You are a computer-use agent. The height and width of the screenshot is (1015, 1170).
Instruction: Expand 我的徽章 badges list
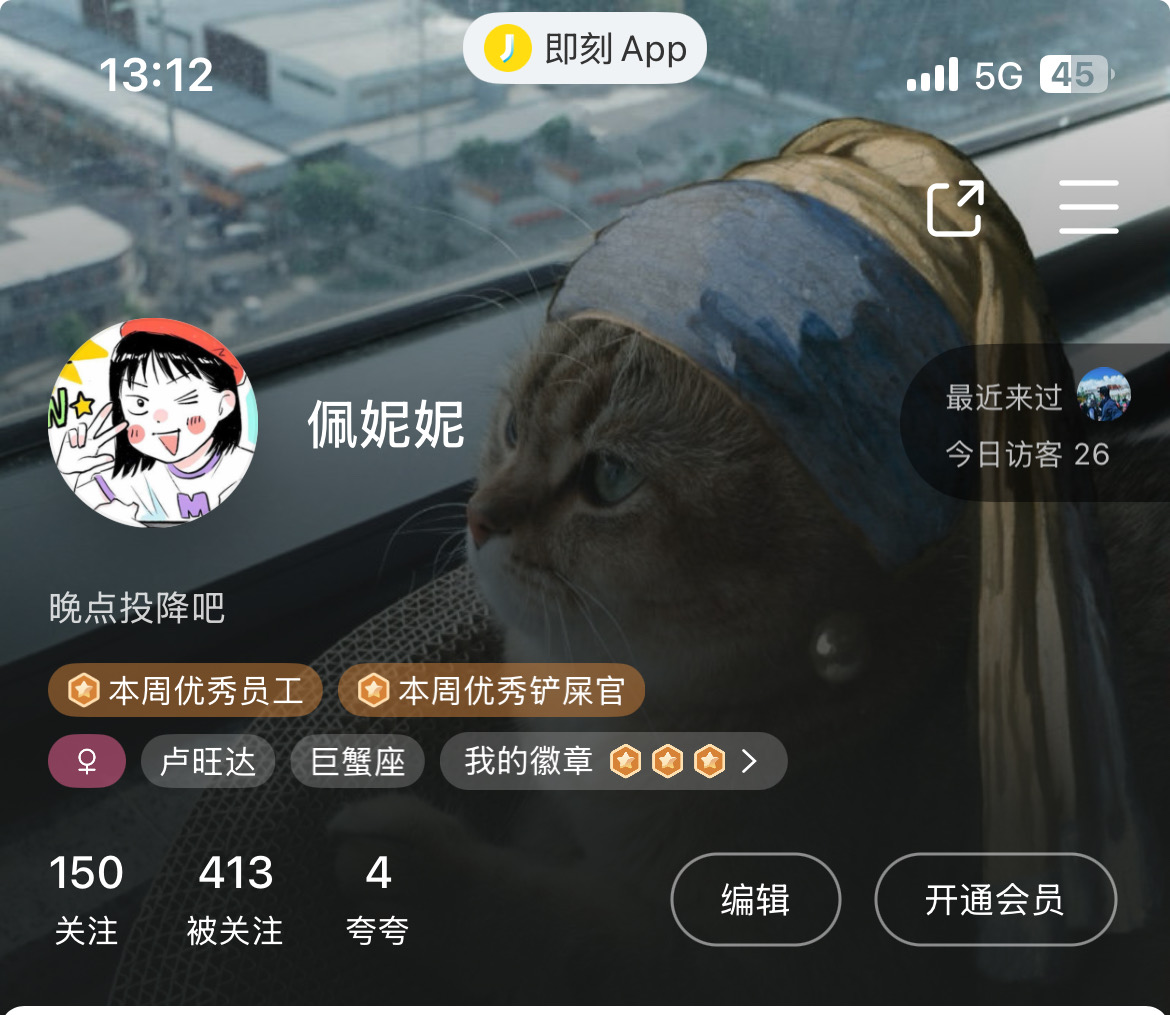pyautogui.click(x=613, y=761)
